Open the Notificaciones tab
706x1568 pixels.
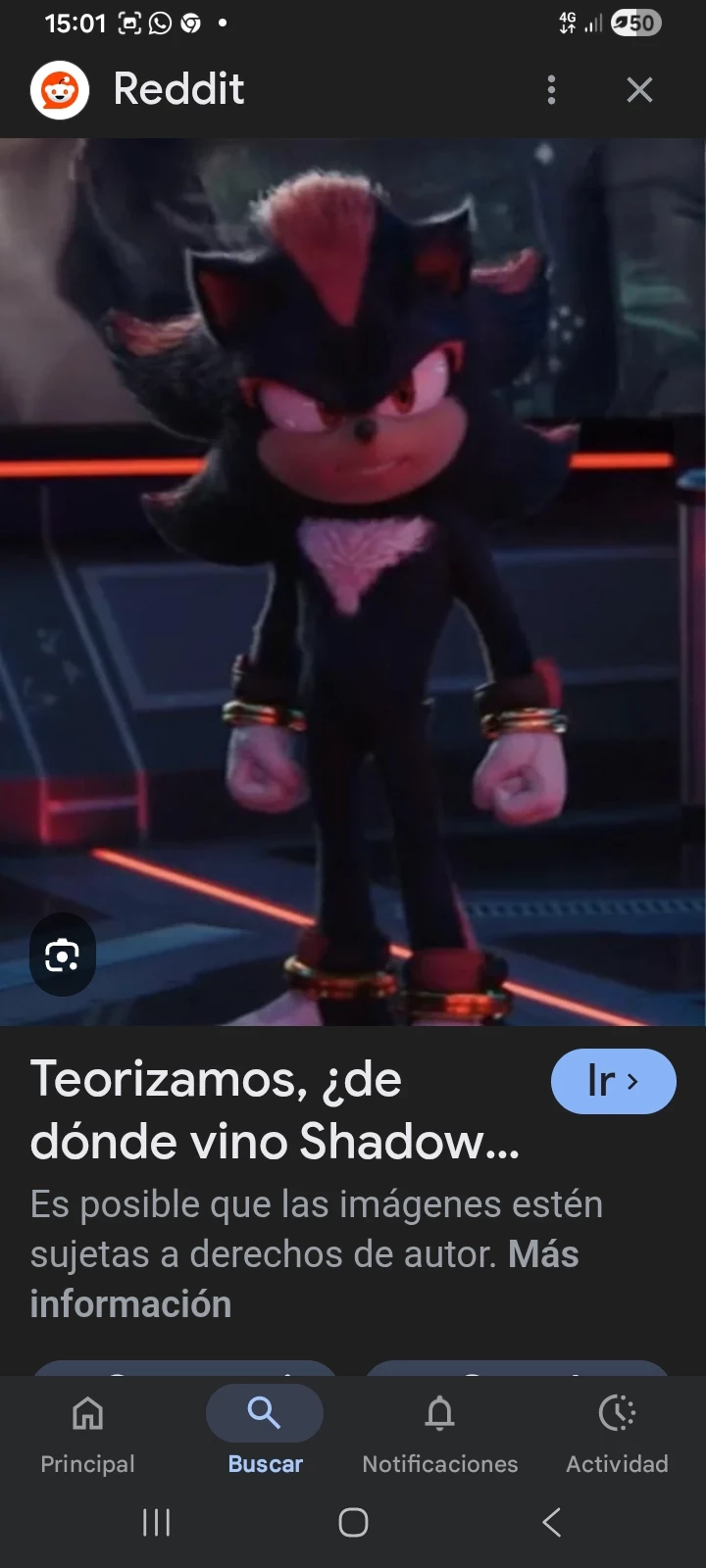coord(439,1434)
